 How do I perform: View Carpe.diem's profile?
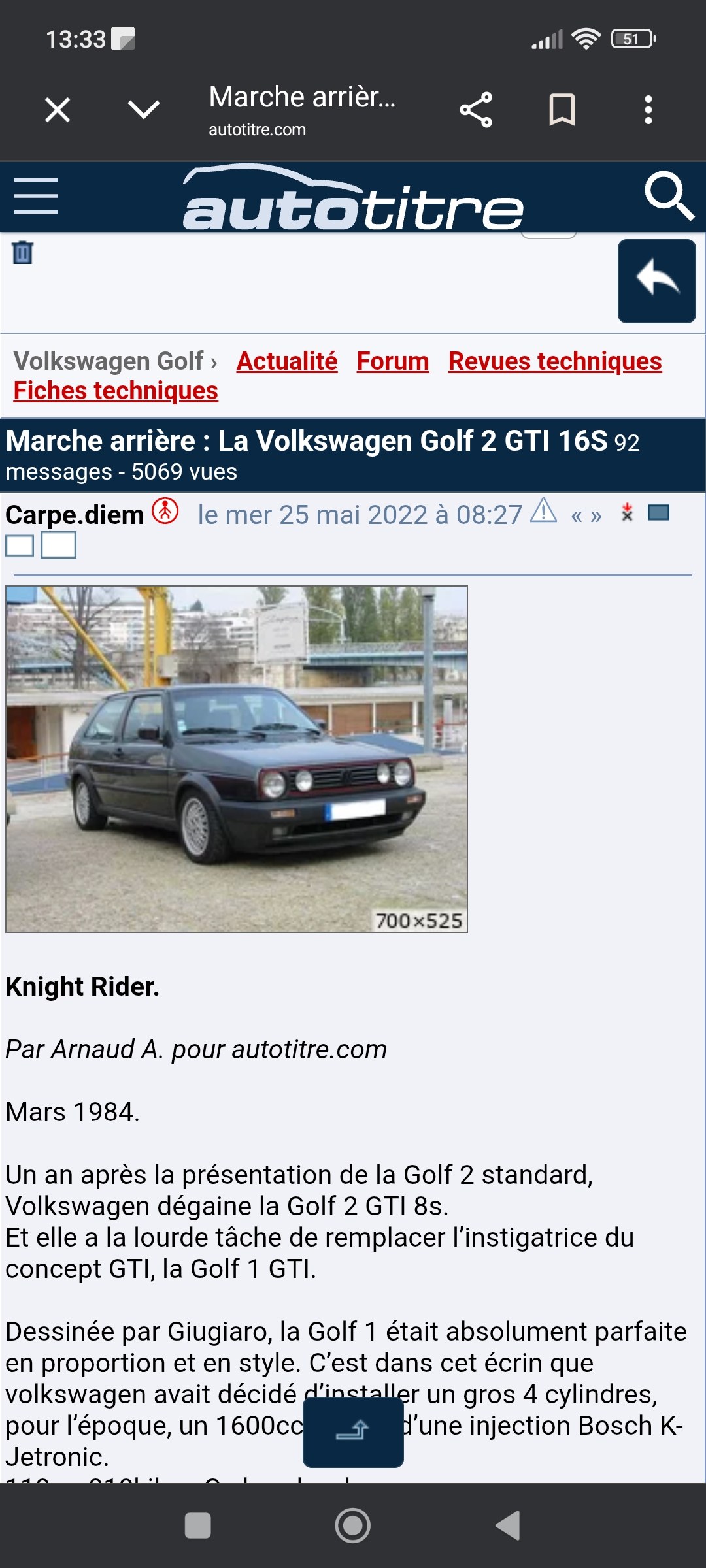[x=75, y=515]
